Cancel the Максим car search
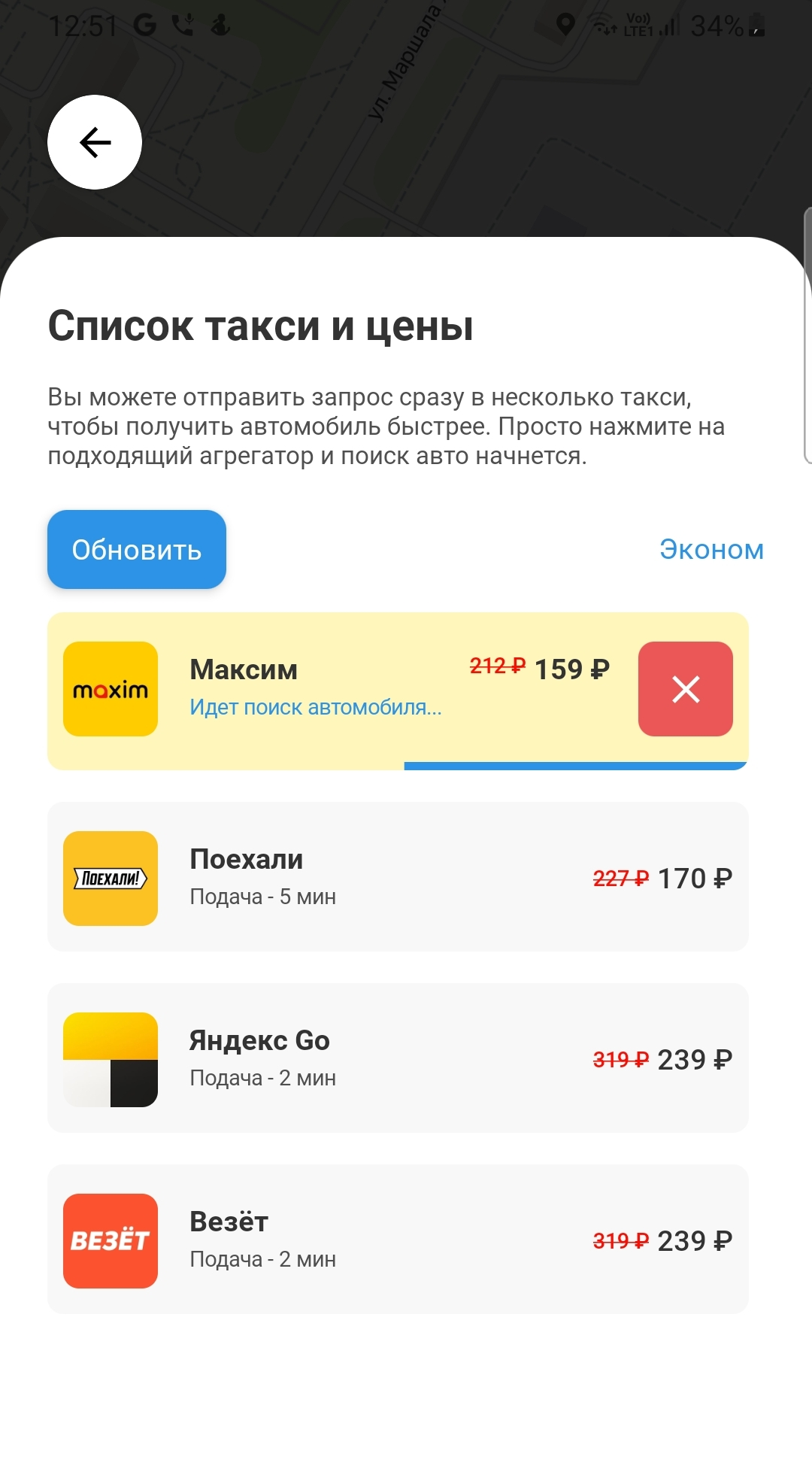Image resolution: width=812 pixels, height=1469 pixels. click(x=686, y=689)
